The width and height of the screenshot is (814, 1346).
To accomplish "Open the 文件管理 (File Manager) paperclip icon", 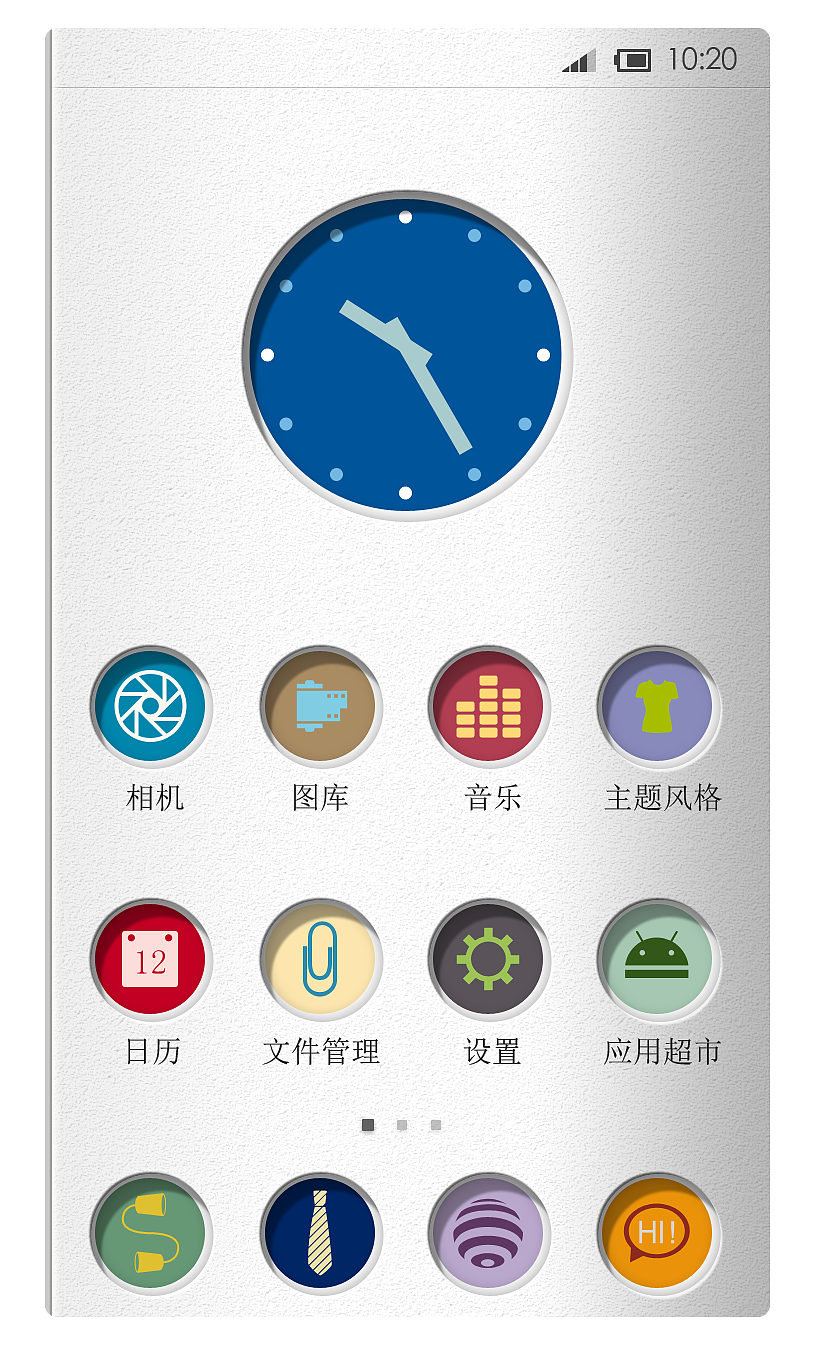I will tap(320, 960).
